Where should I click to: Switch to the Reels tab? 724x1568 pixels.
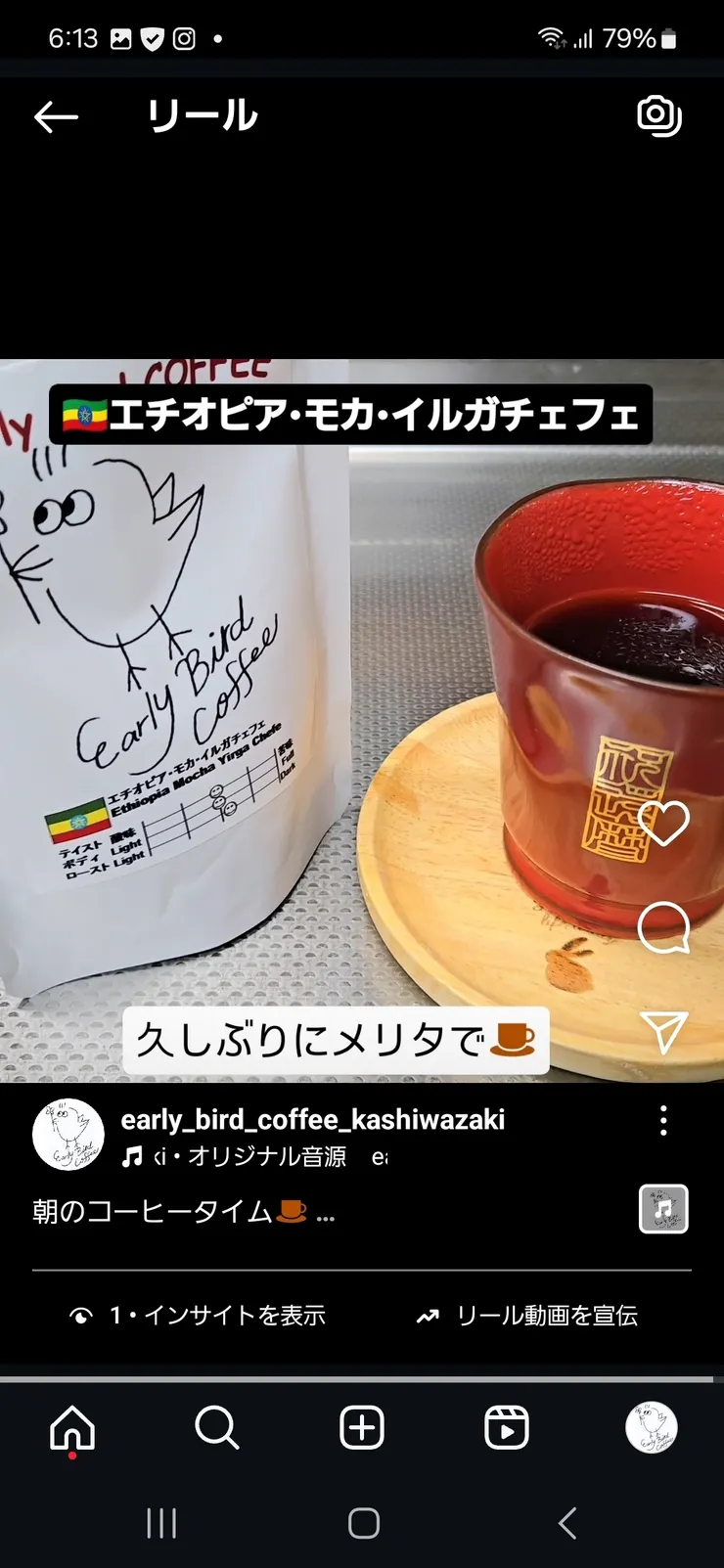(507, 1428)
